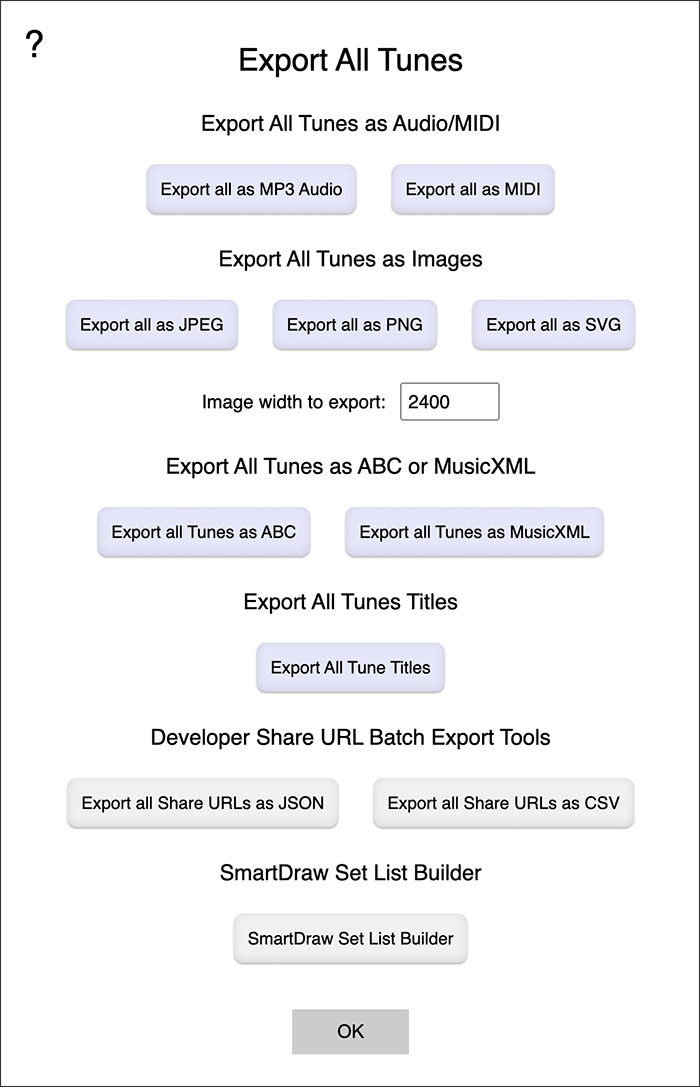
Task: Tap Export all as MIDI
Action: point(473,189)
